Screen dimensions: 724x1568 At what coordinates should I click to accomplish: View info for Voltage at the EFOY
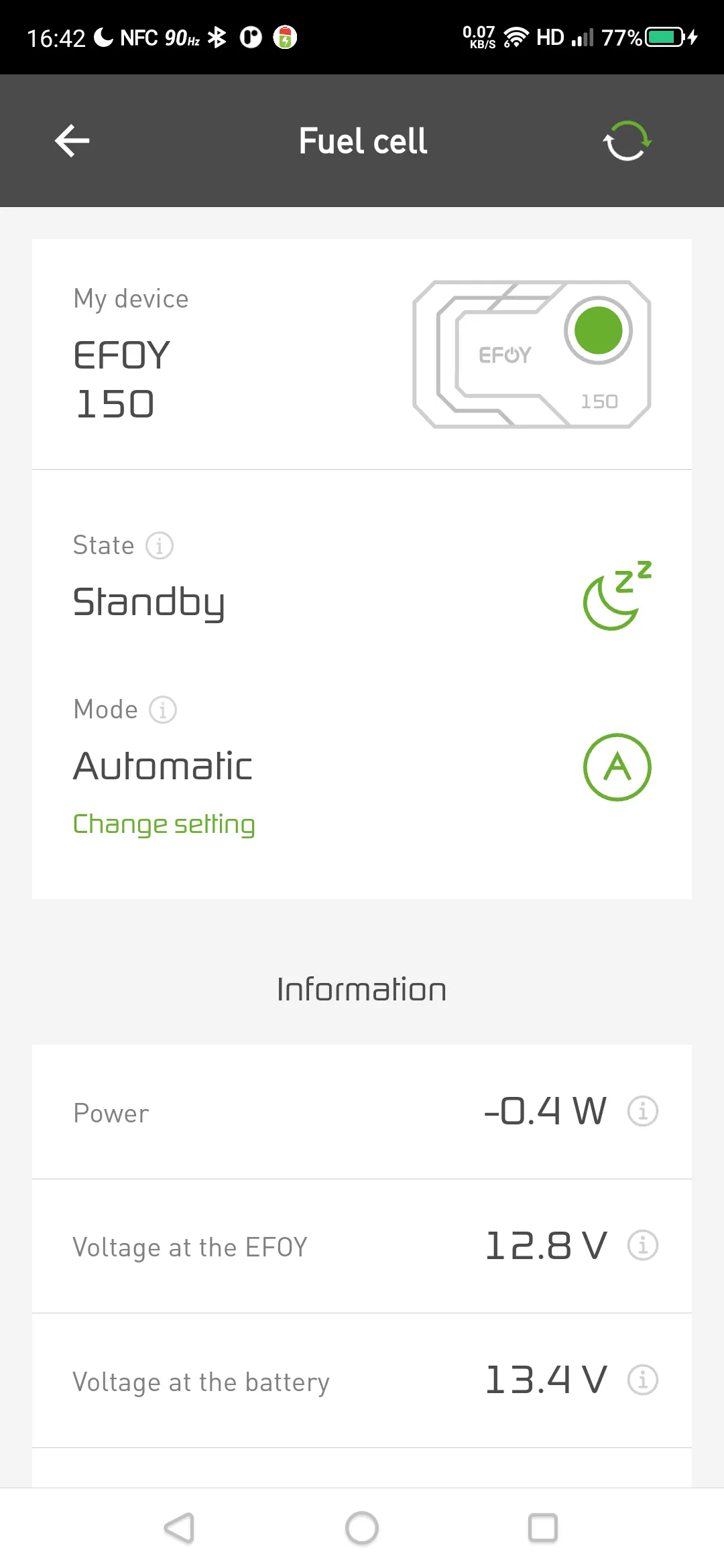click(x=642, y=1246)
